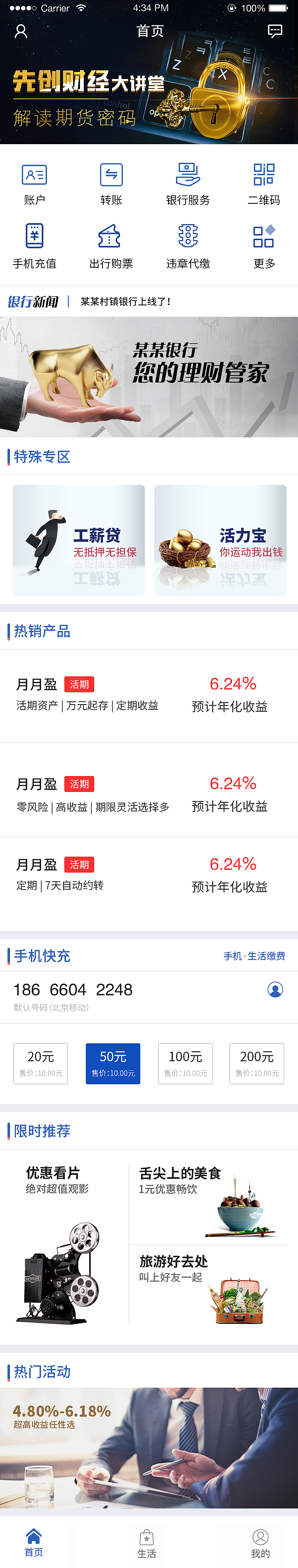Viewport: 298px width, 1568px height.
Task: Open 银行服务 bank services
Action: (188, 183)
